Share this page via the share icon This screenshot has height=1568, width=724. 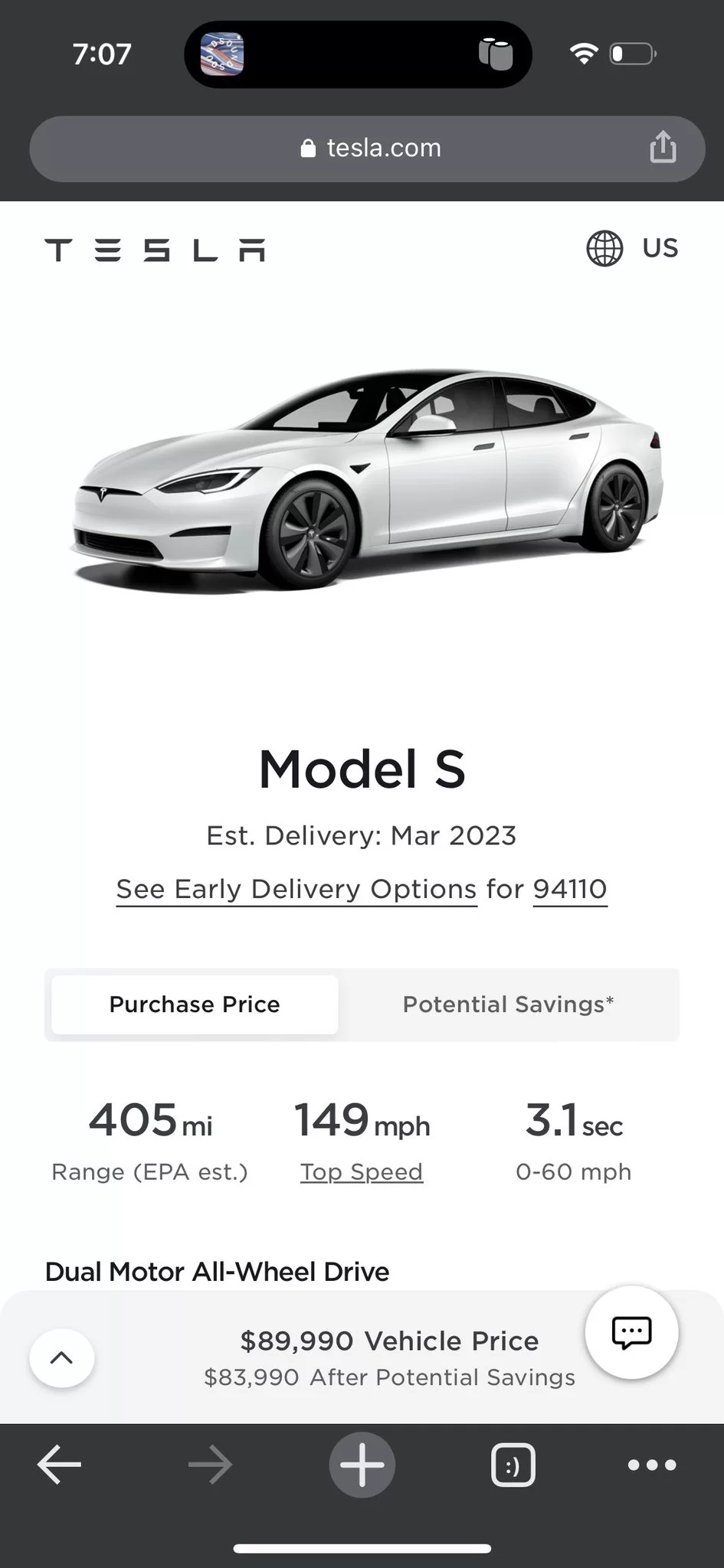pyautogui.click(x=663, y=147)
